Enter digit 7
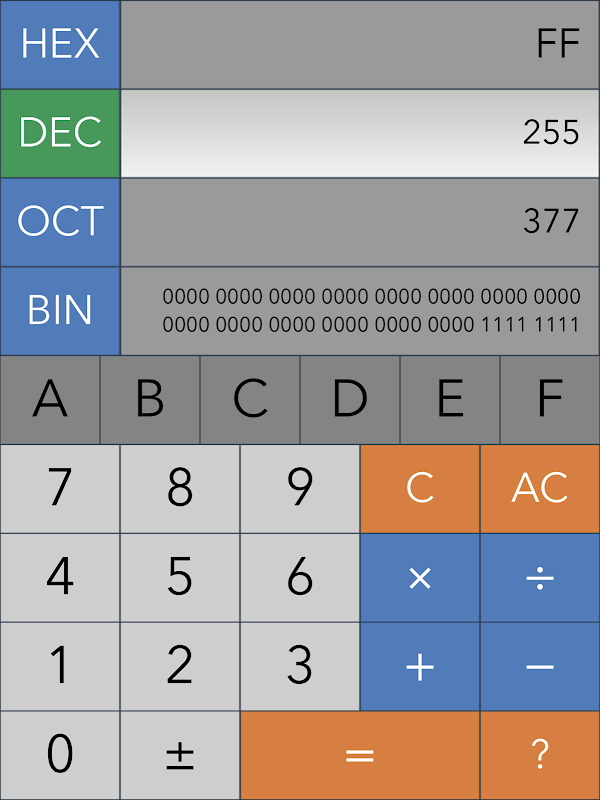Viewport: 600px width, 800px height. 60,488
